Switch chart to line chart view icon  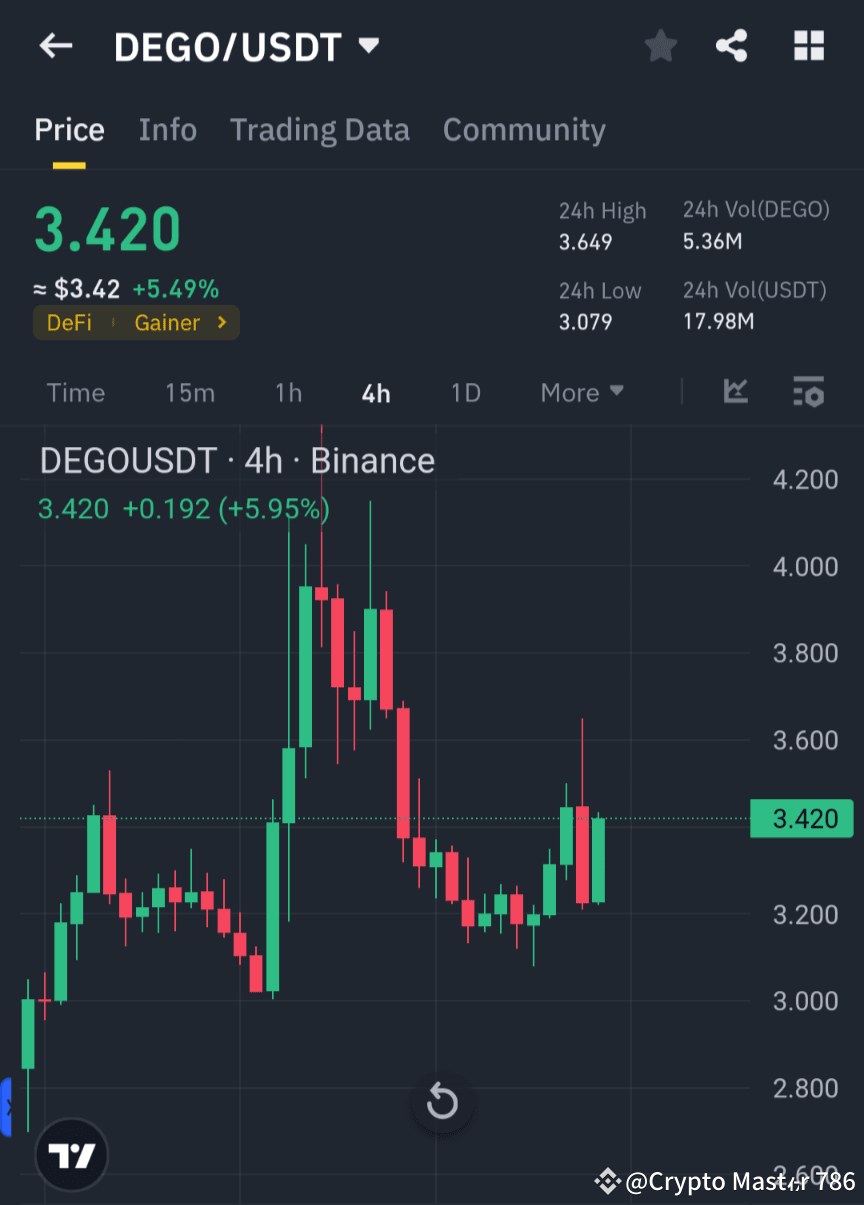(736, 392)
